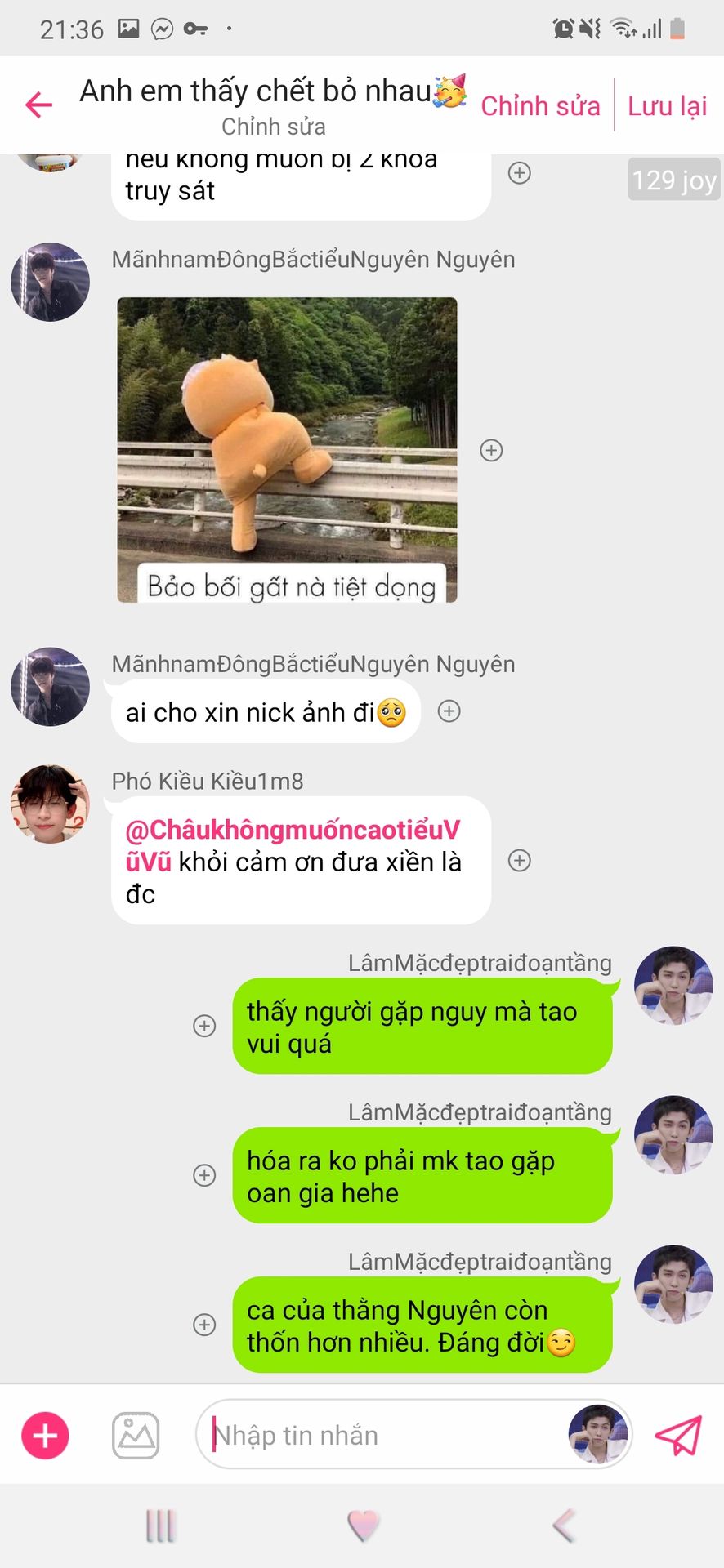Send the message with the paper plane

click(x=678, y=1435)
